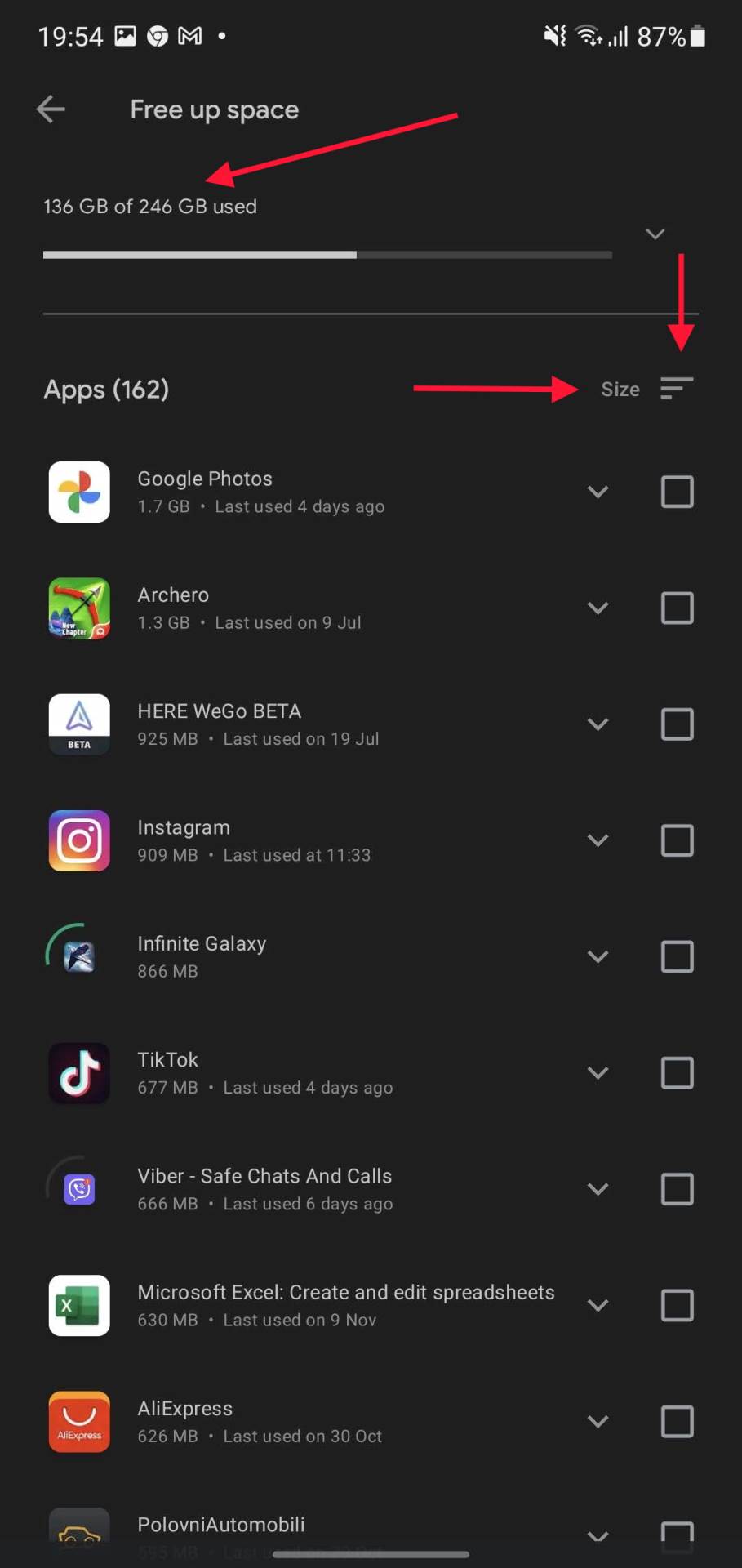Viewport: 742px width, 1568px height.
Task: Expand the Instagram row chevron
Action: [598, 840]
